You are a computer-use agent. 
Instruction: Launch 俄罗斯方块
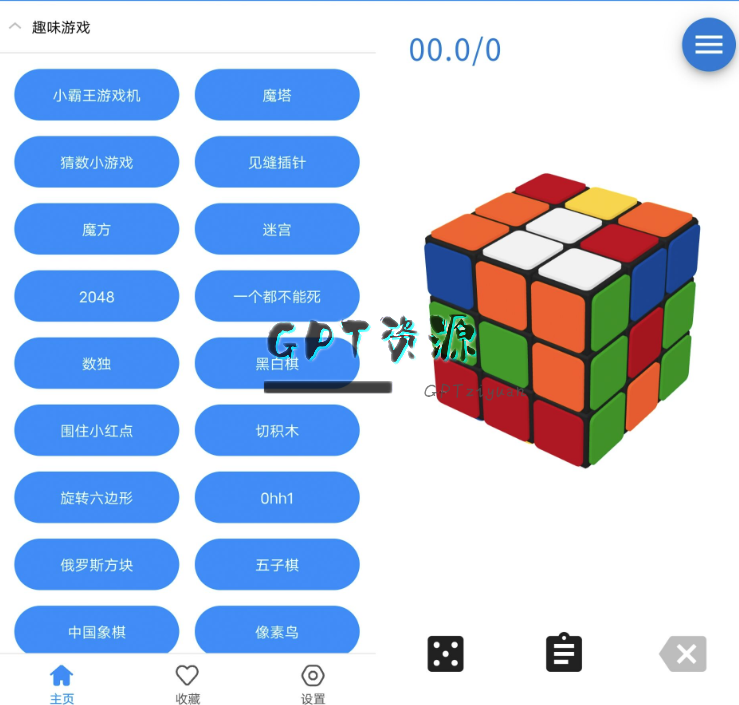pyautogui.click(x=97, y=564)
